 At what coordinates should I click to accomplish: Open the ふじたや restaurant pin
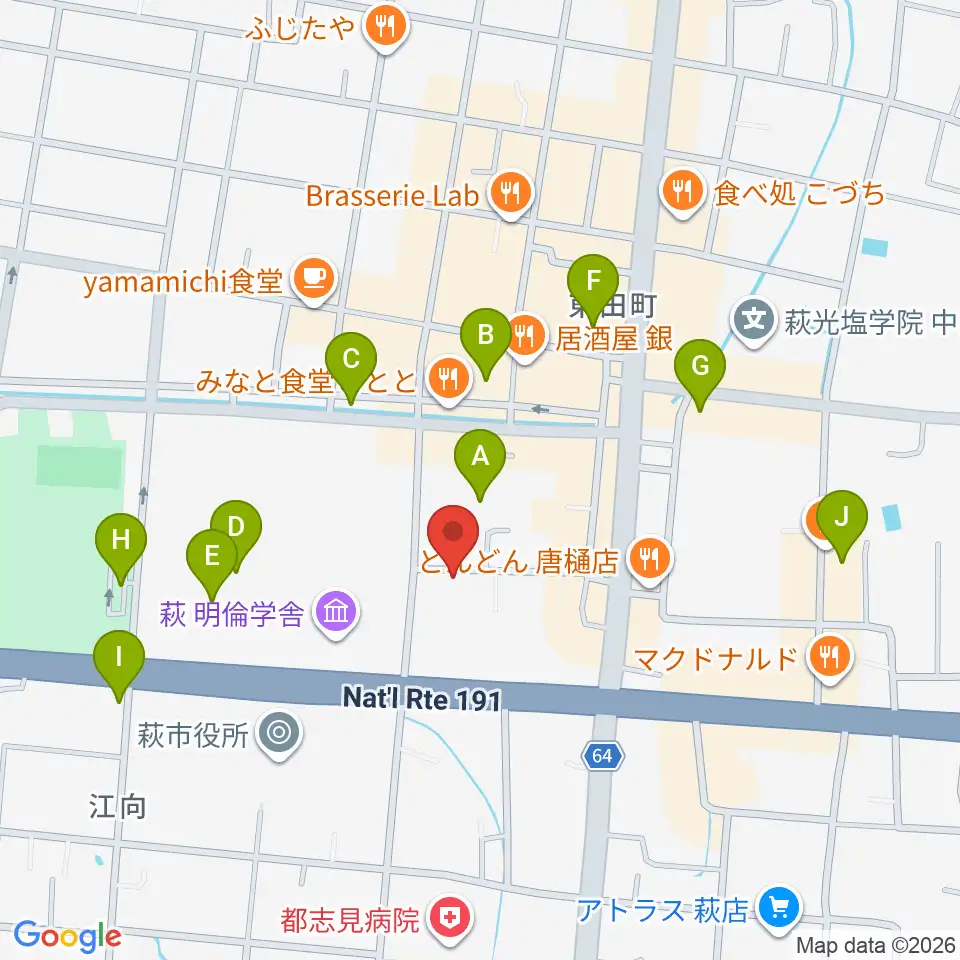tap(385, 27)
